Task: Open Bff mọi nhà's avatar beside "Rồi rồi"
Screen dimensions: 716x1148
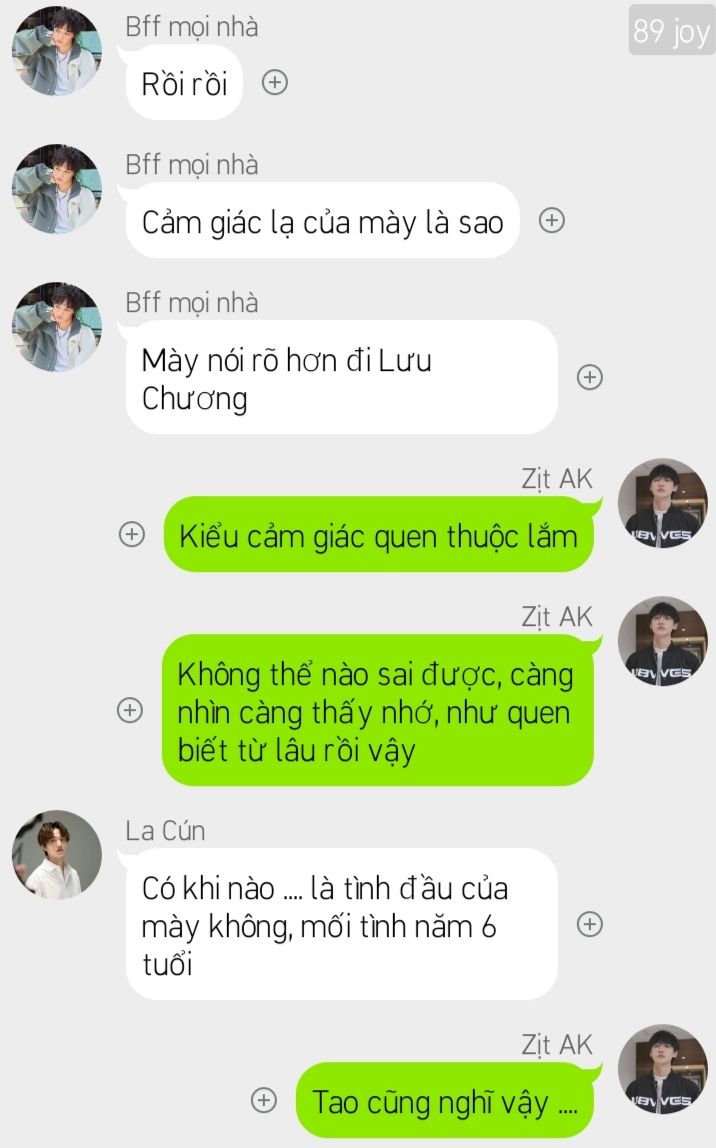Action: tap(57, 50)
